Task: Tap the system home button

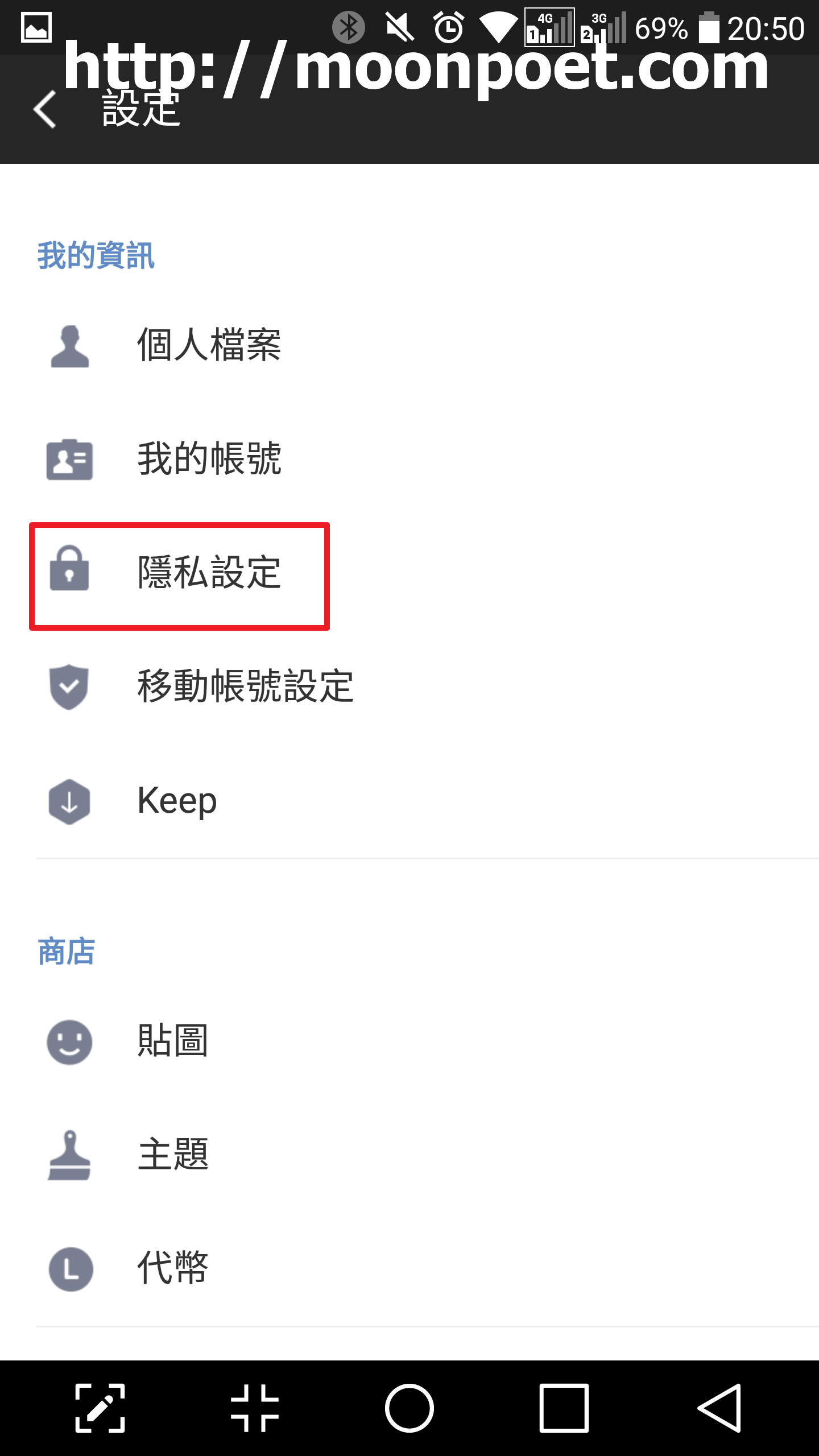Action: coord(409,1408)
